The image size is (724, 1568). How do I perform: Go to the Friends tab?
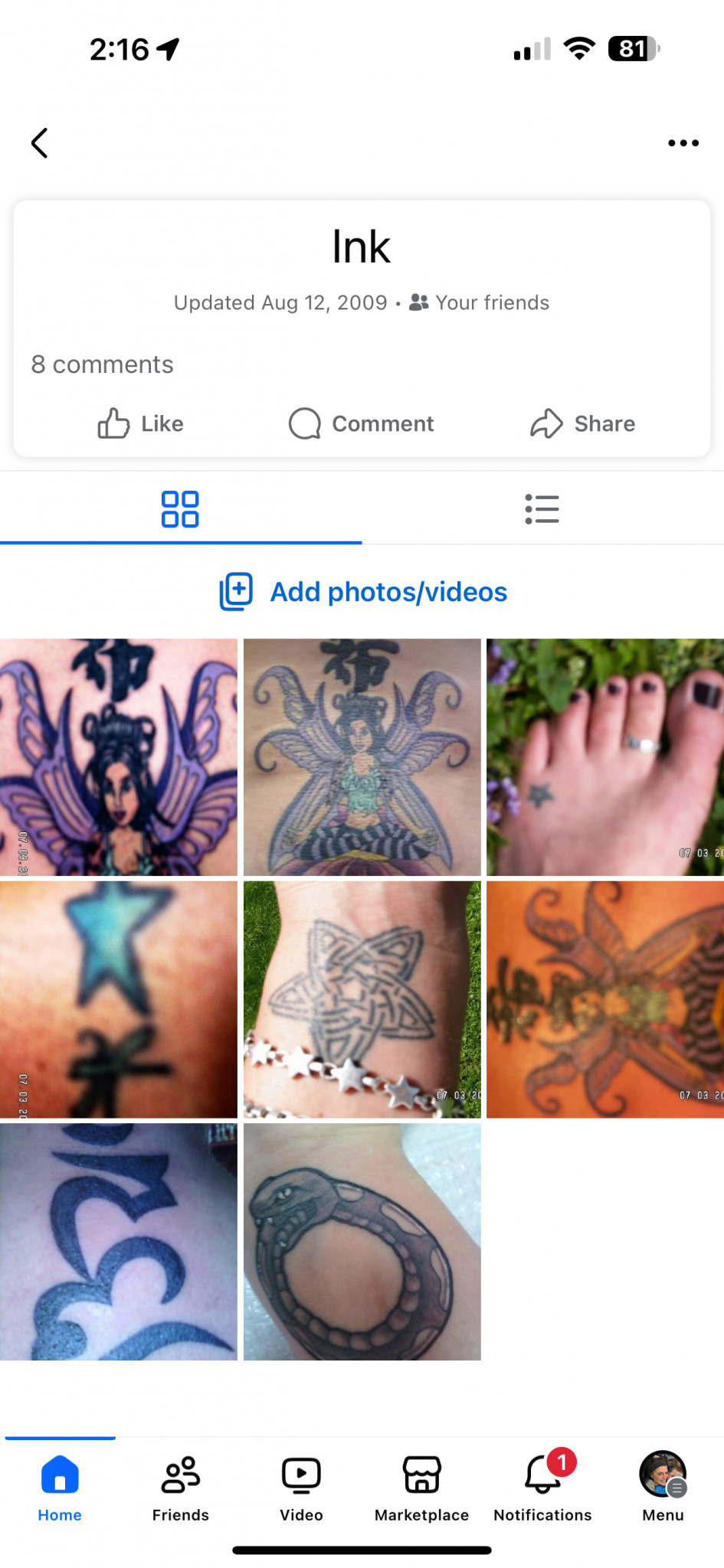click(181, 1488)
